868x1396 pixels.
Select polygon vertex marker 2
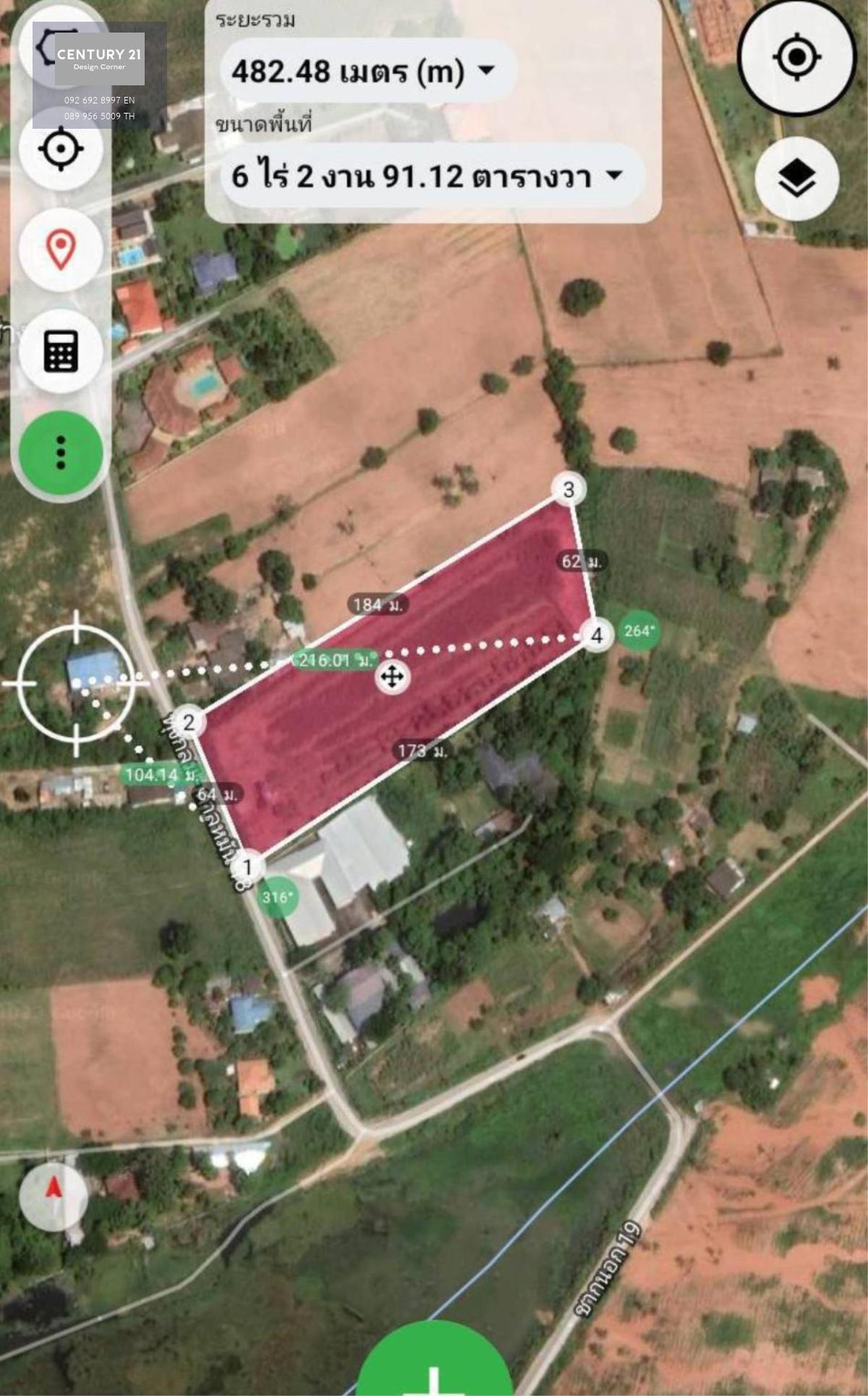[189, 722]
